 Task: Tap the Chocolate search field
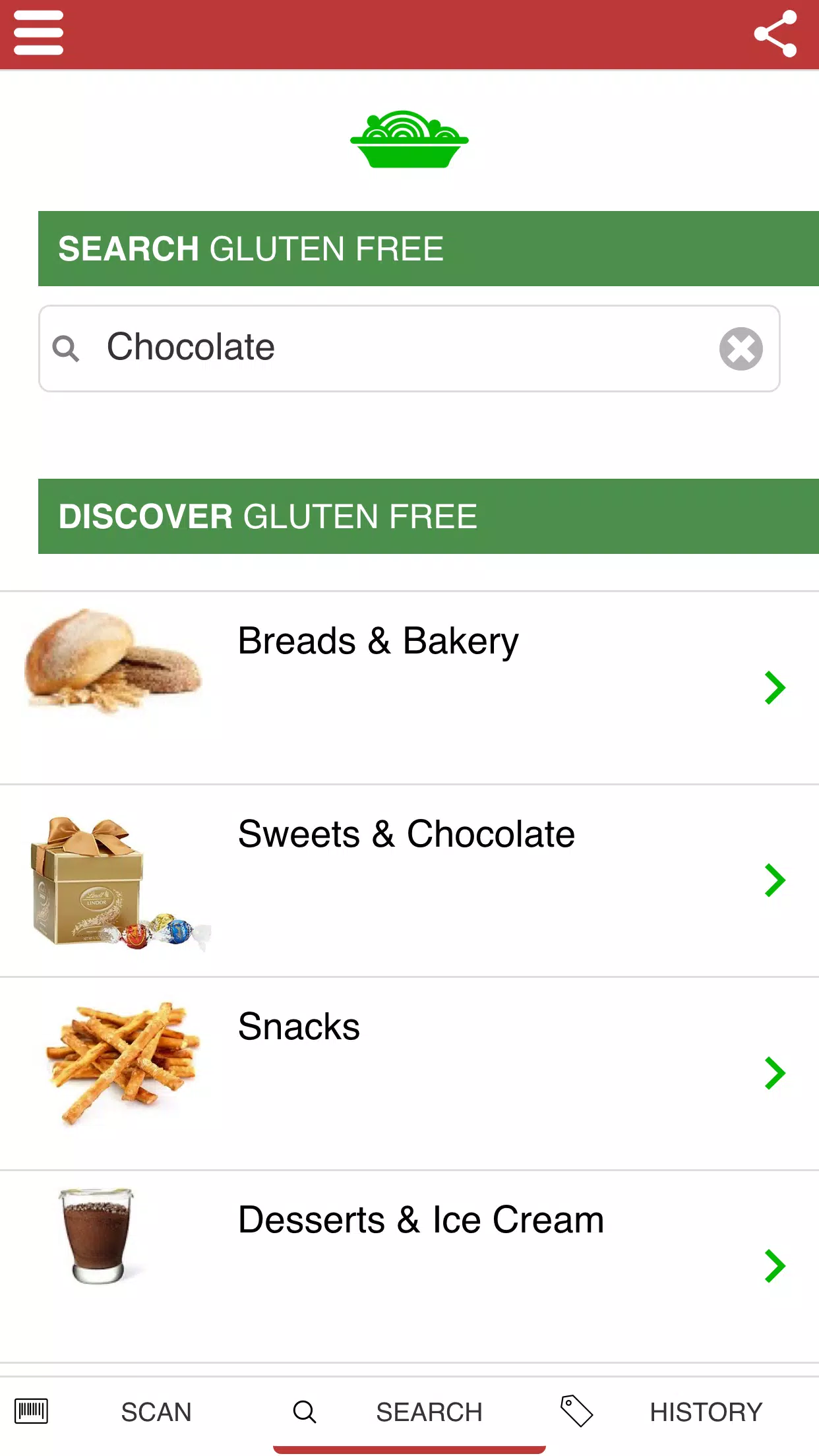[x=396, y=348]
